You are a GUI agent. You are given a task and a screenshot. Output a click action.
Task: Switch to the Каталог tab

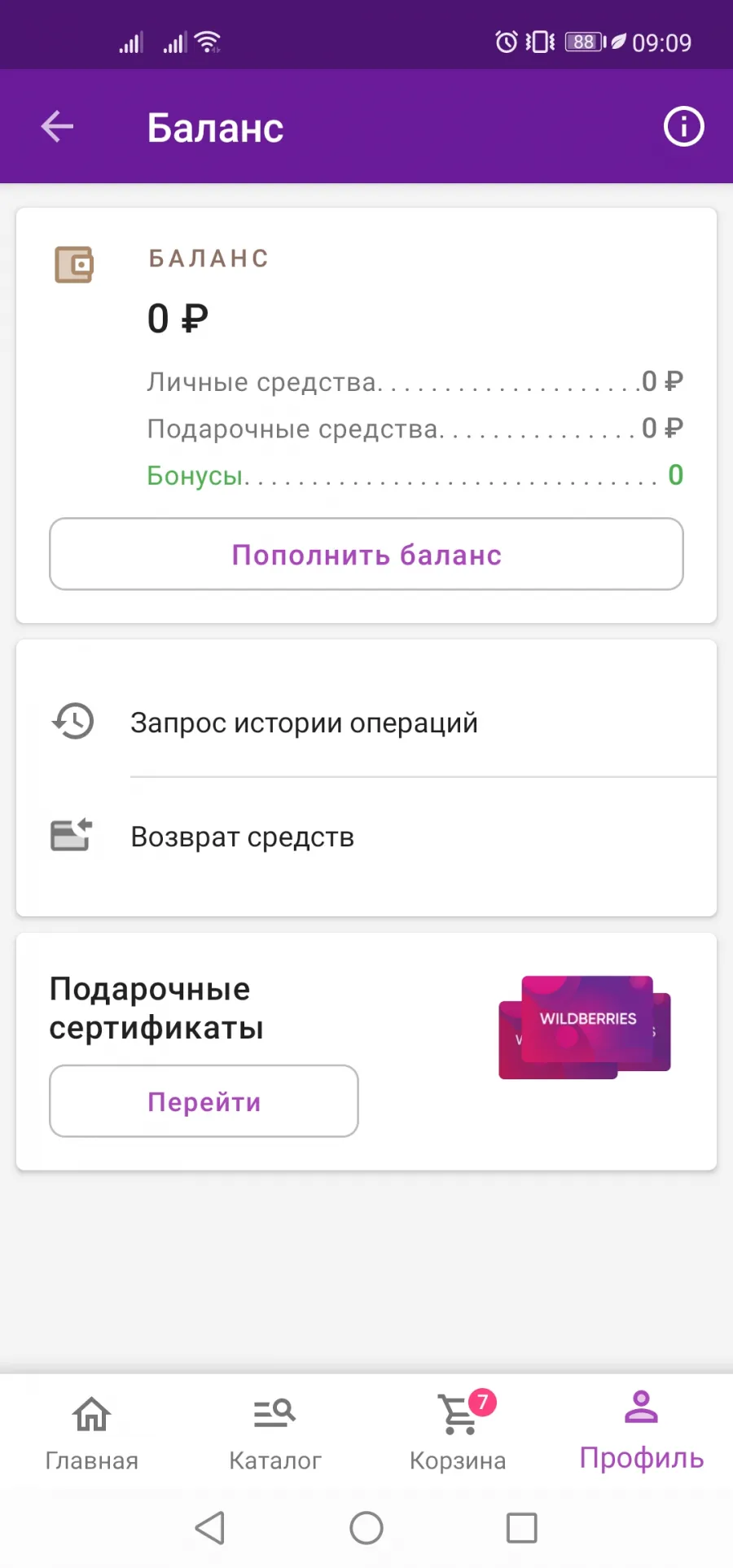click(274, 1431)
